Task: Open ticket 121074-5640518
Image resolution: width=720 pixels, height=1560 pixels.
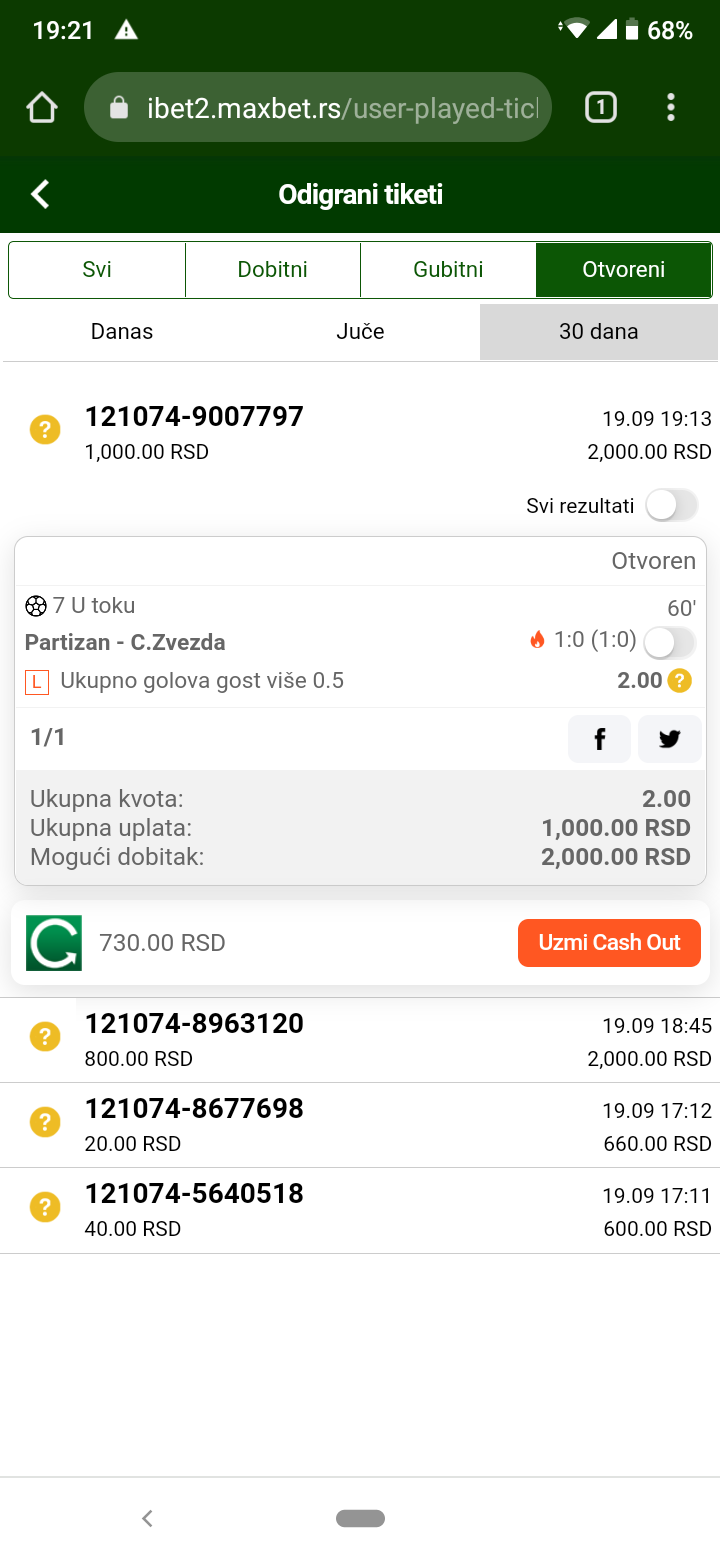Action: 360,1210
